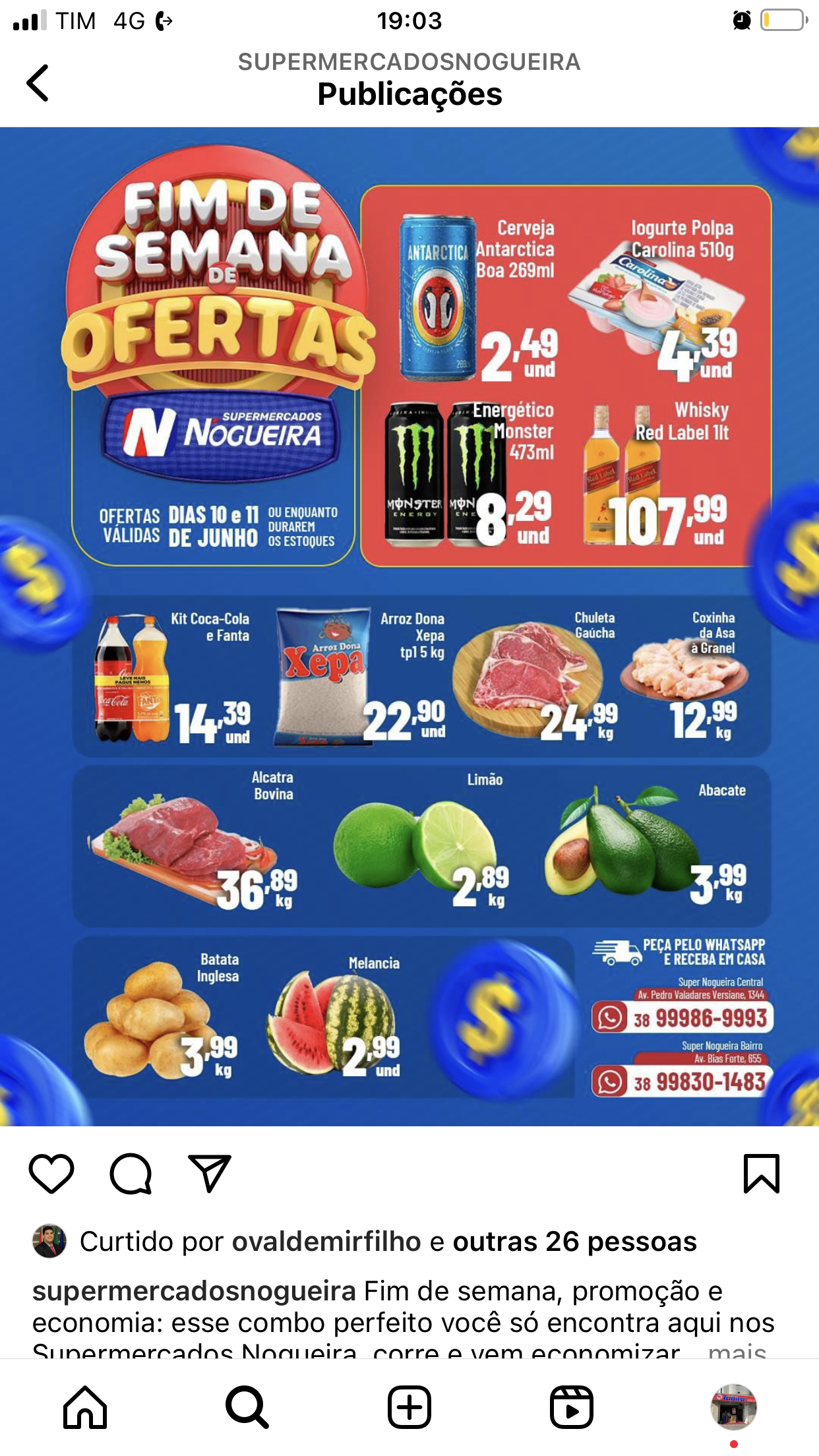The width and height of the screenshot is (819, 1456).
Task: Expand caption with 'mais'
Action: 737,1350
